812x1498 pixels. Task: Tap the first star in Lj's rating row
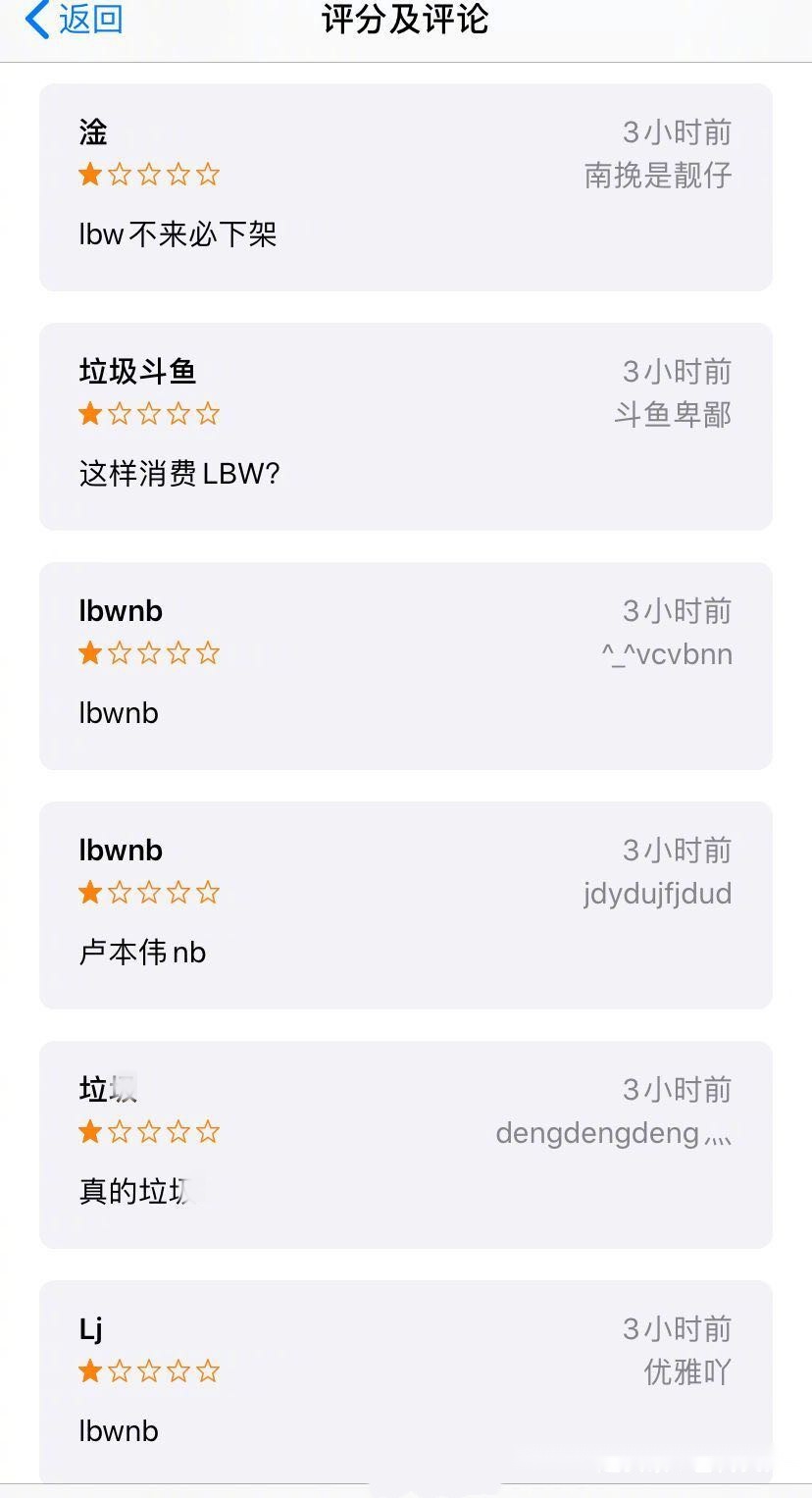coord(89,1370)
